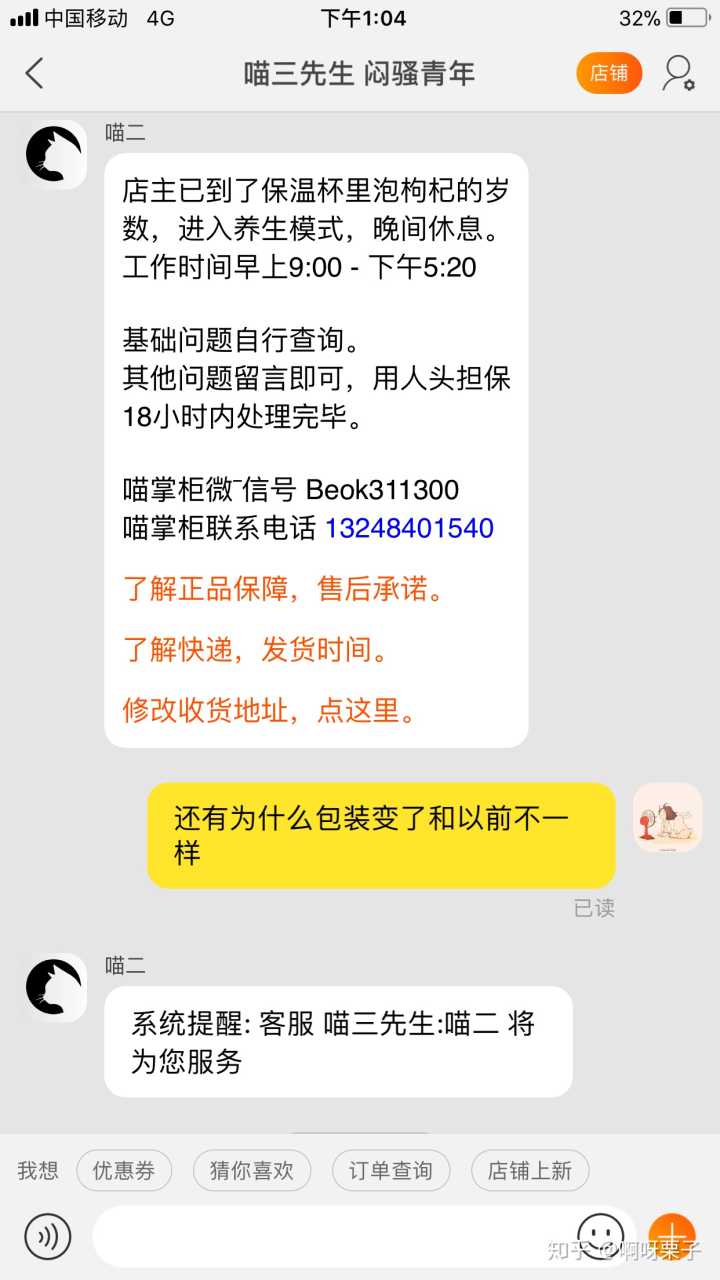
Task: Go back using the top-left arrow
Action: [35, 73]
